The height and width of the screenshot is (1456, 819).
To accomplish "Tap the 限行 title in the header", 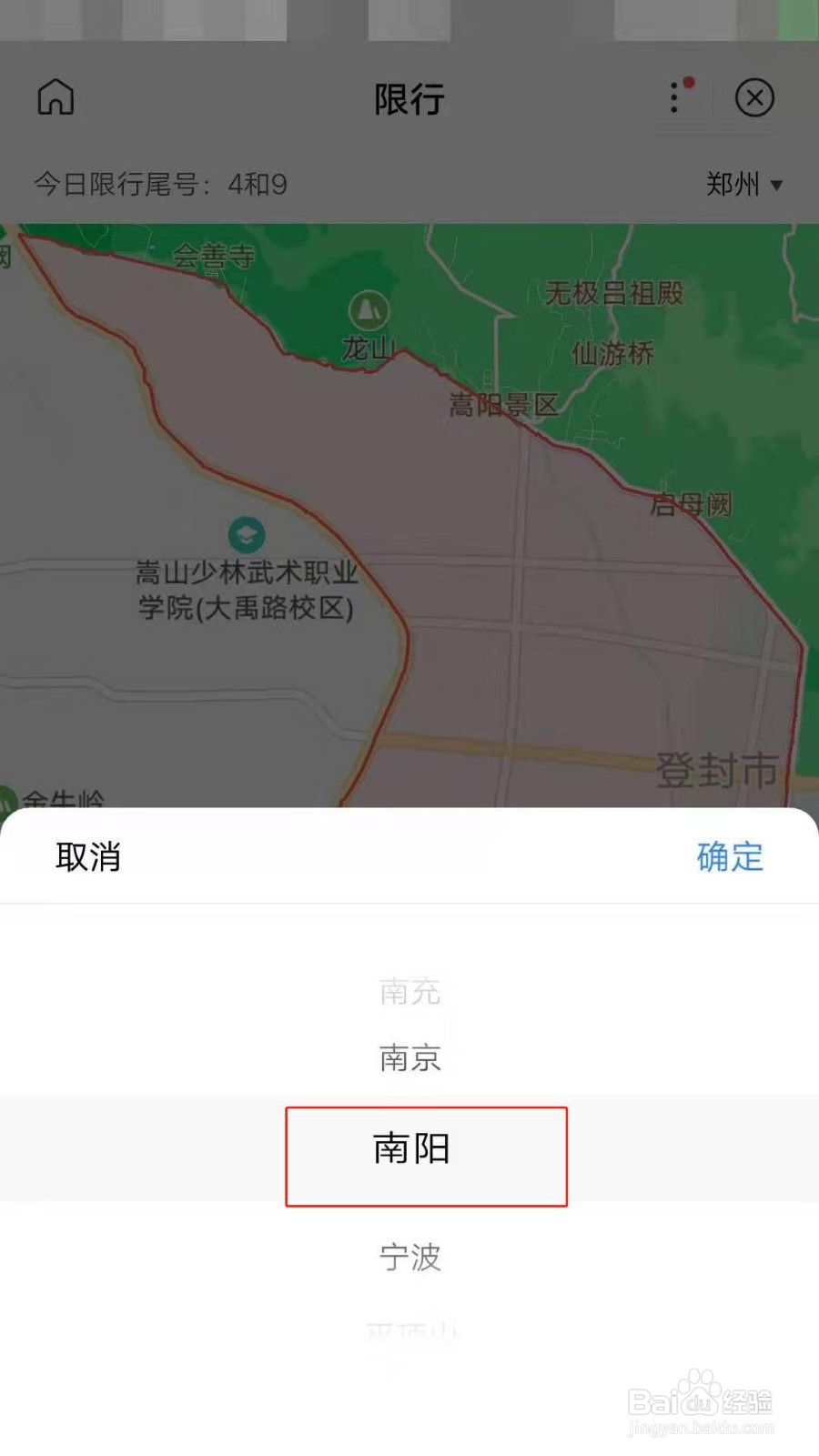I will (x=409, y=98).
